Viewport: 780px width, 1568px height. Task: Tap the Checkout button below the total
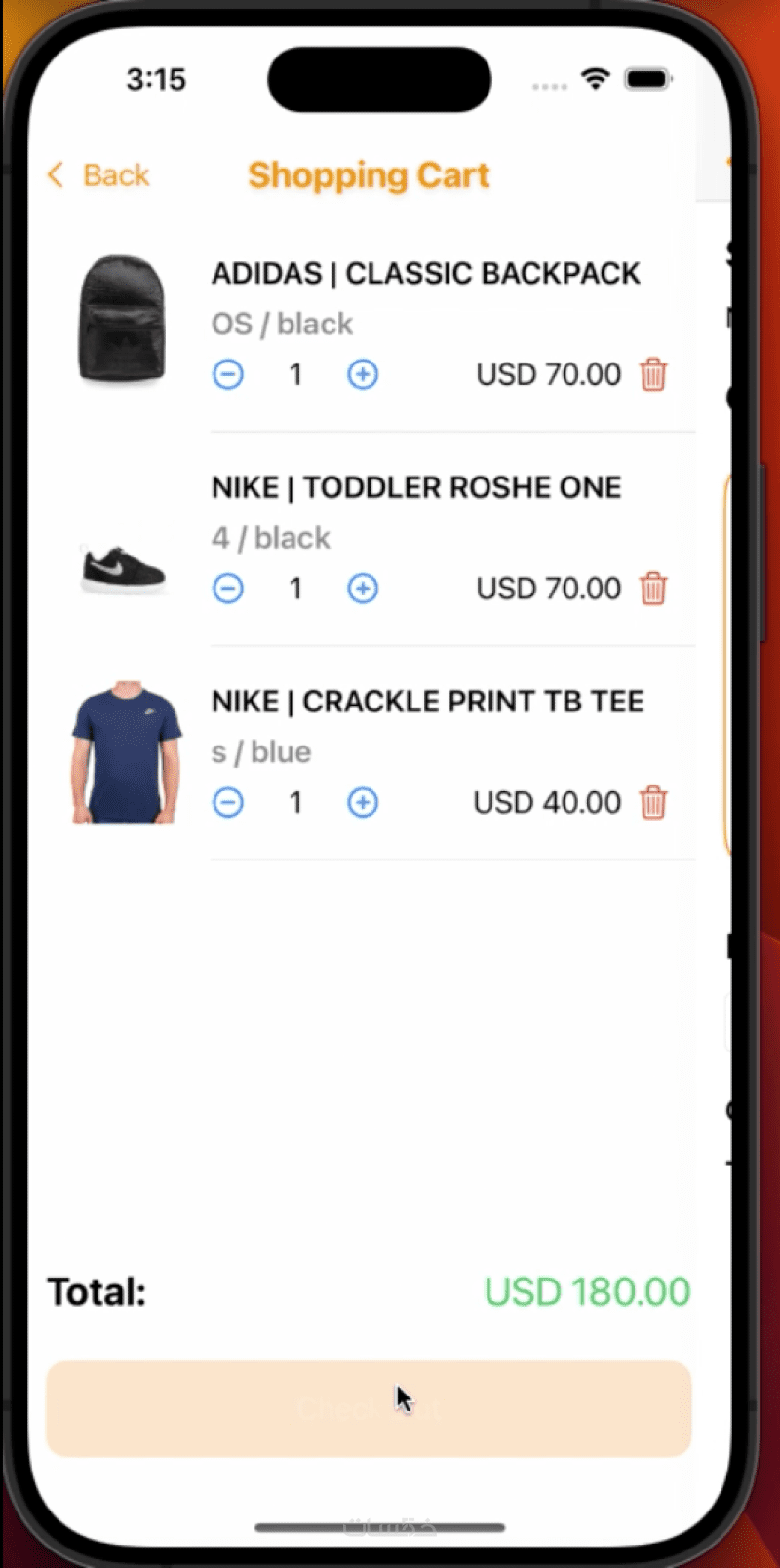(x=369, y=1408)
